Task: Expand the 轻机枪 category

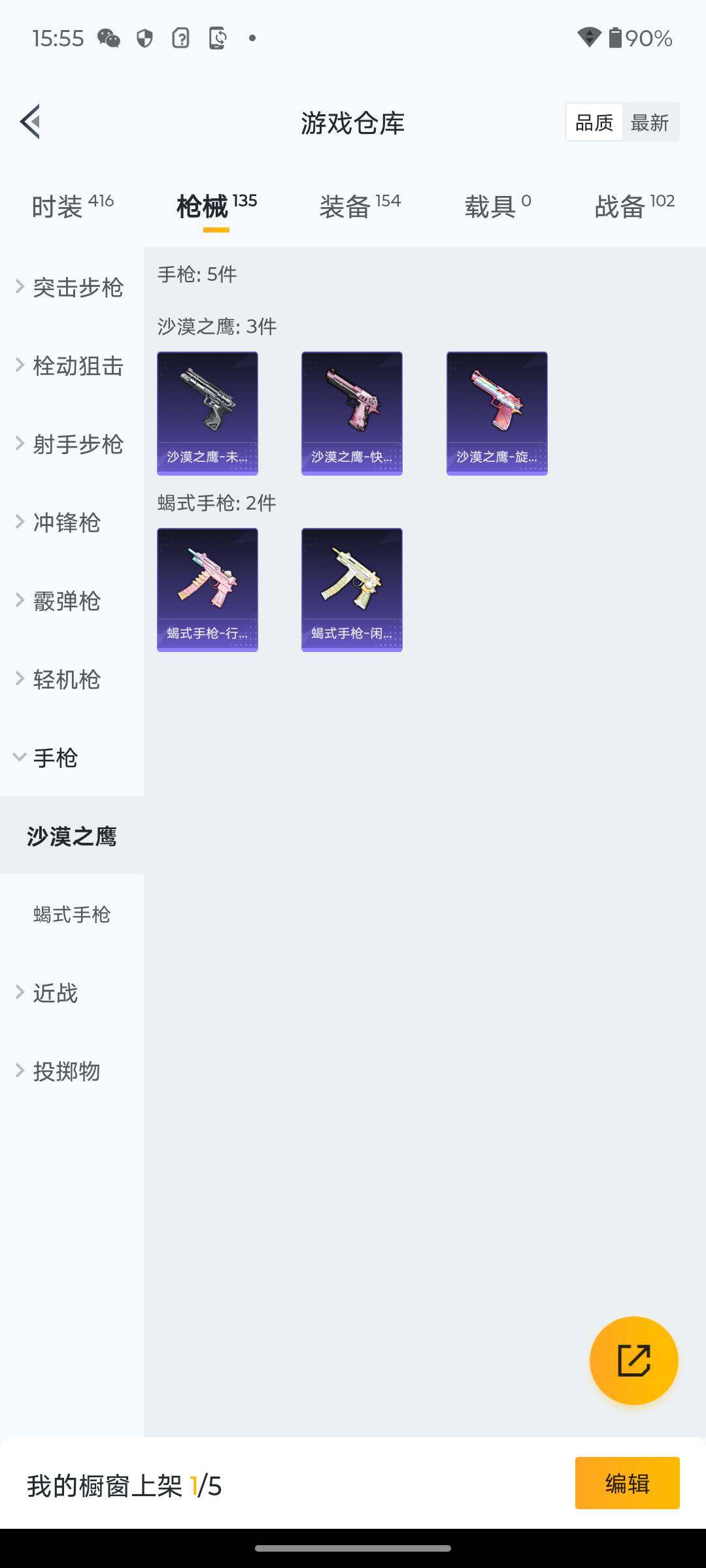Action: pos(65,679)
